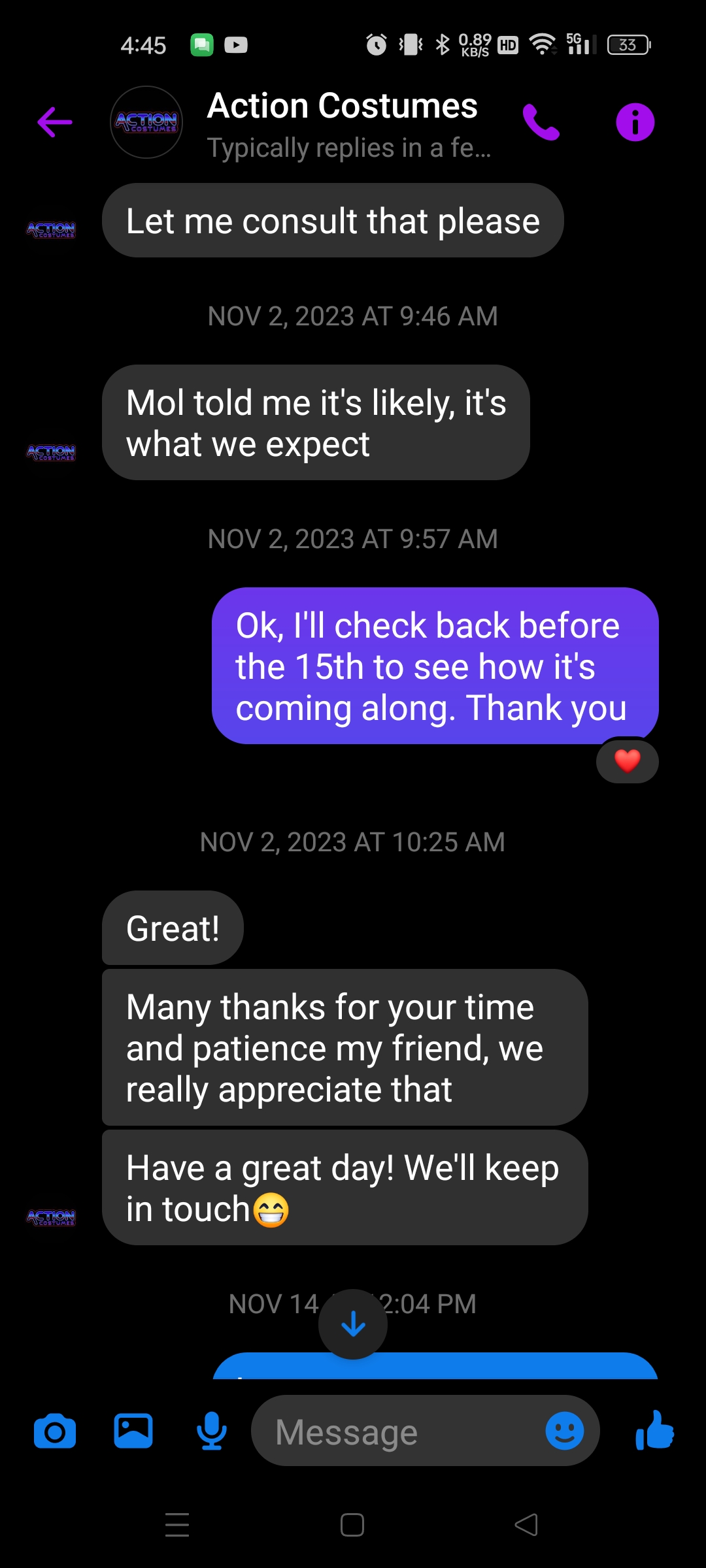Open the emoji picker in message box
Screen dimensions: 706x1568
click(565, 1431)
